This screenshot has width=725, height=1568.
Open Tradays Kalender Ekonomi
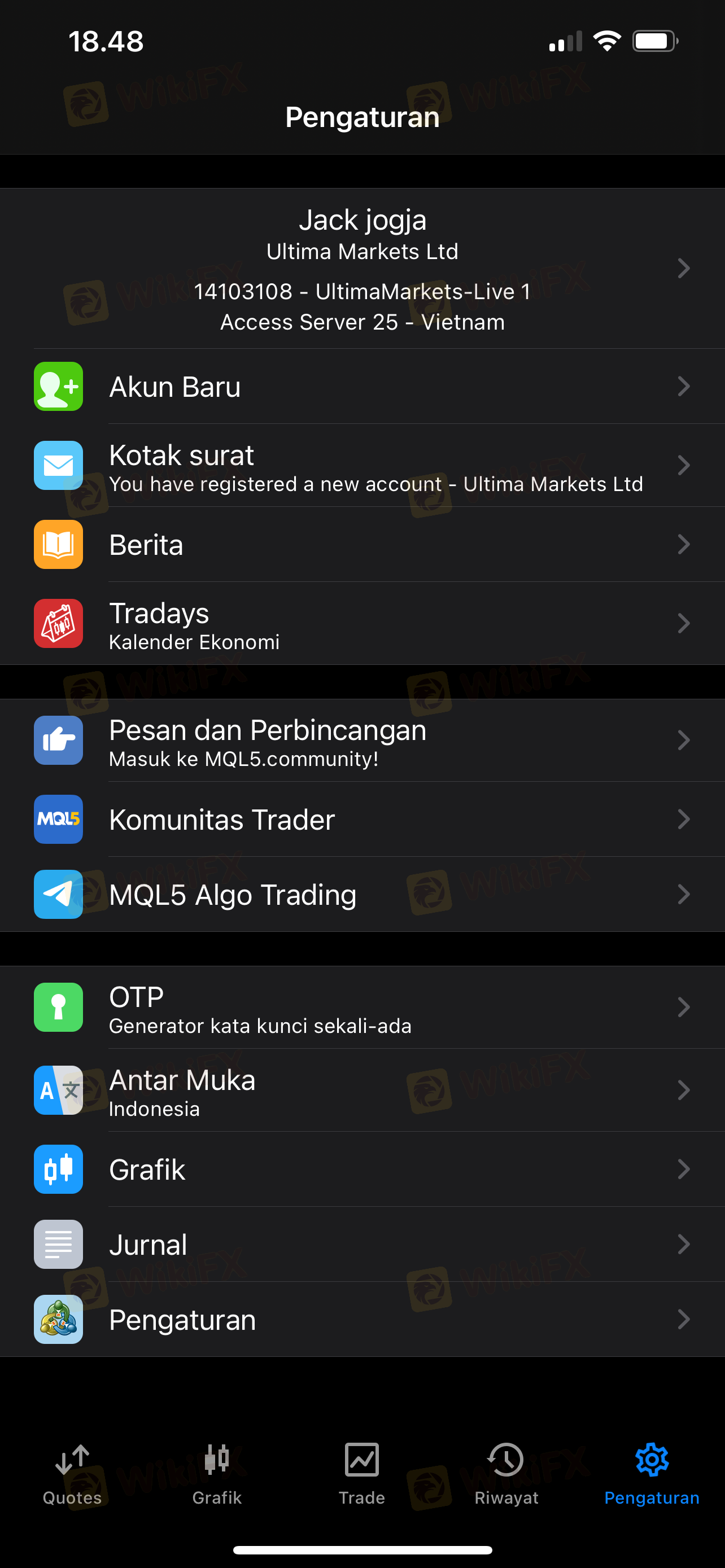(x=362, y=624)
